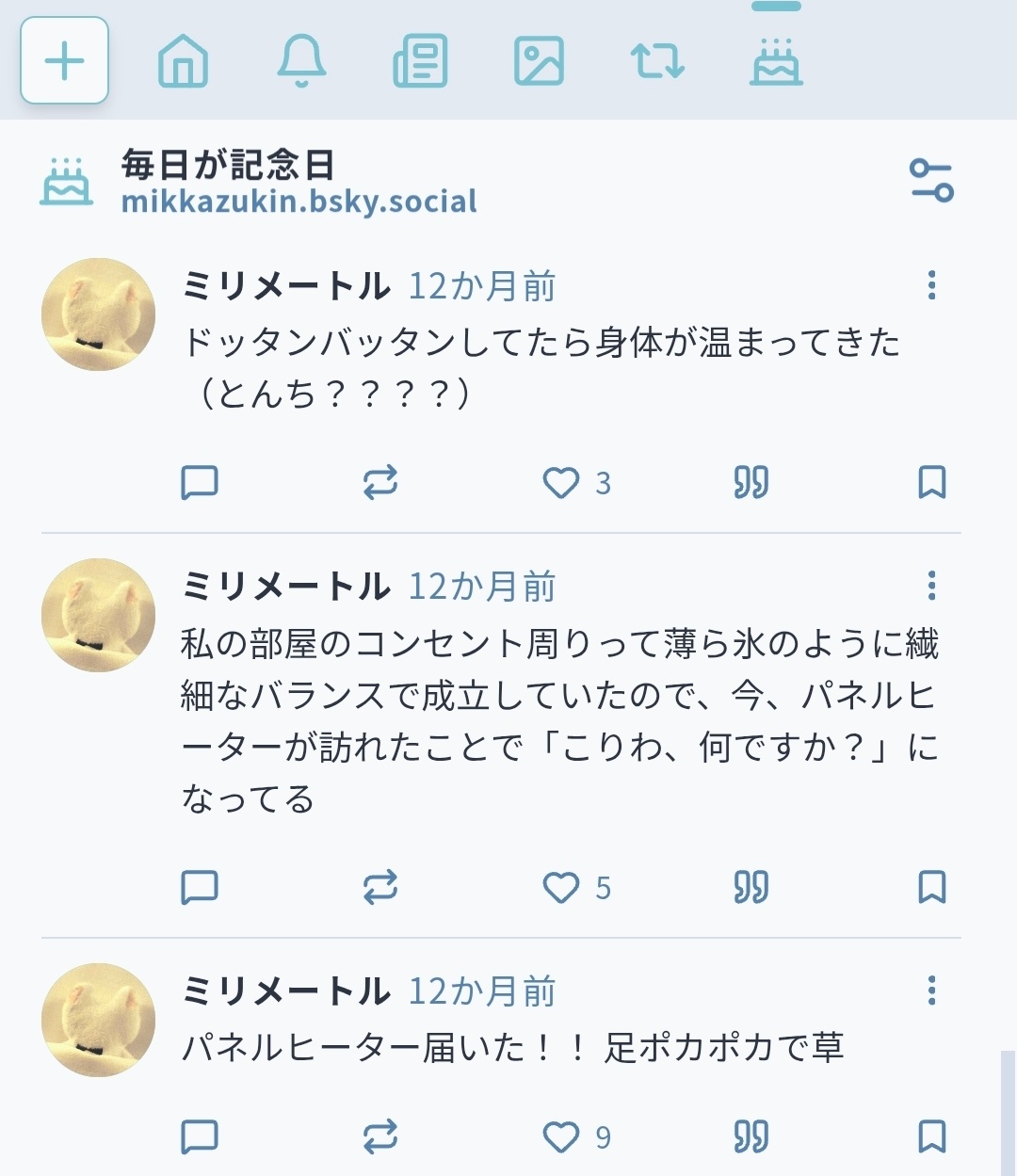Image resolution: width=1017 pixels, height=1176 pixels.
Task: Open overflow menu on コンセント周り post
Action: pos(931,586)
